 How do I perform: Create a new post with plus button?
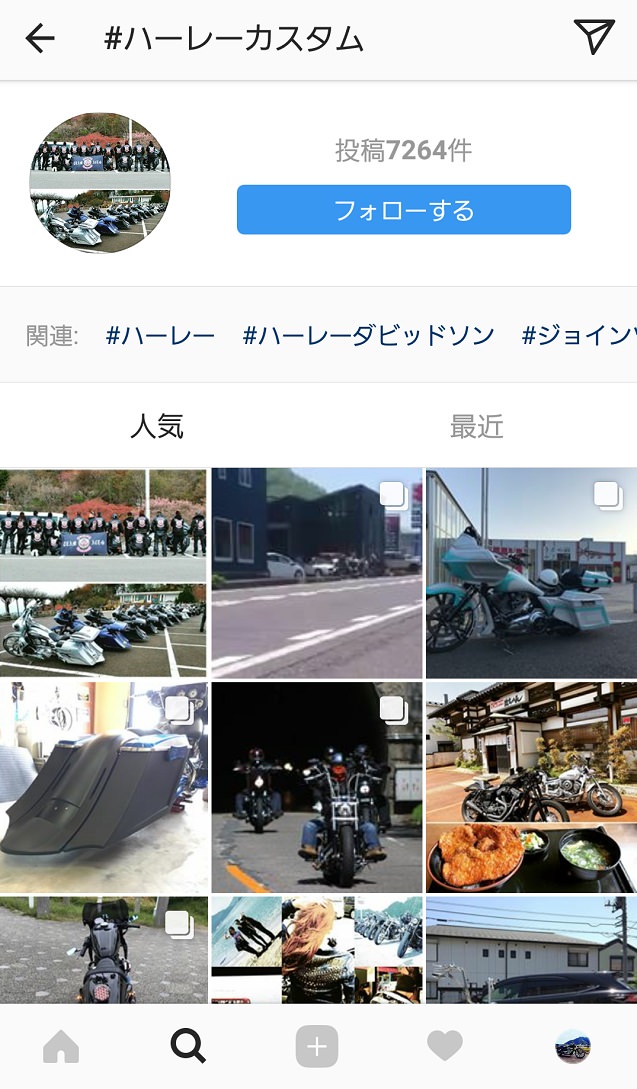[317, 1047]
